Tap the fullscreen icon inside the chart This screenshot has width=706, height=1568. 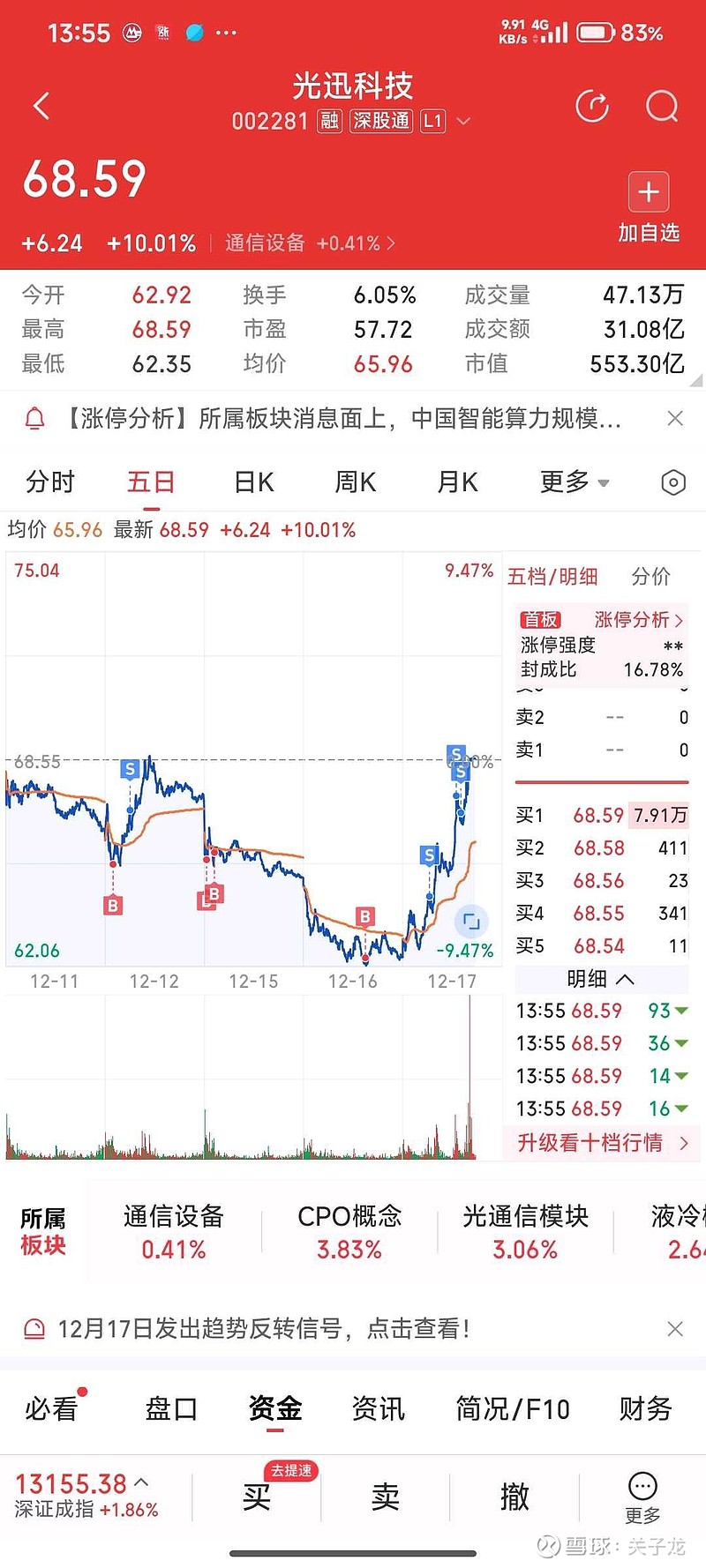(x=471, y=921)
